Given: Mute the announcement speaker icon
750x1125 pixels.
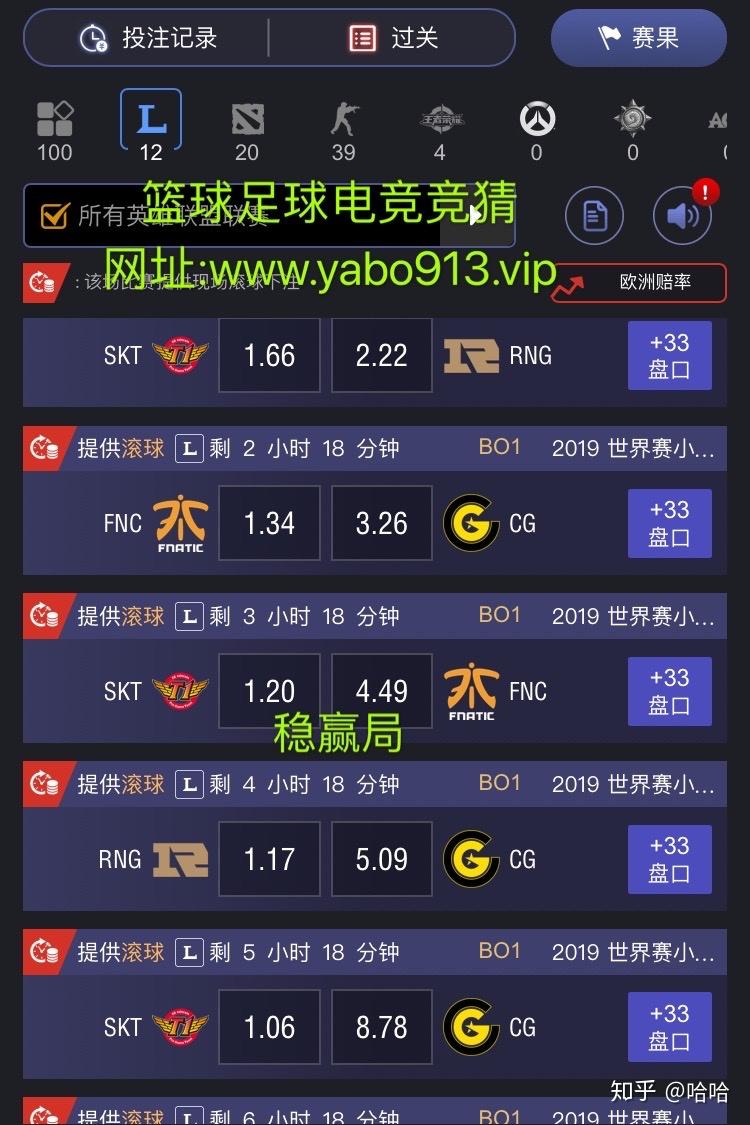Looking at the screenshot, I should [682, 215].
